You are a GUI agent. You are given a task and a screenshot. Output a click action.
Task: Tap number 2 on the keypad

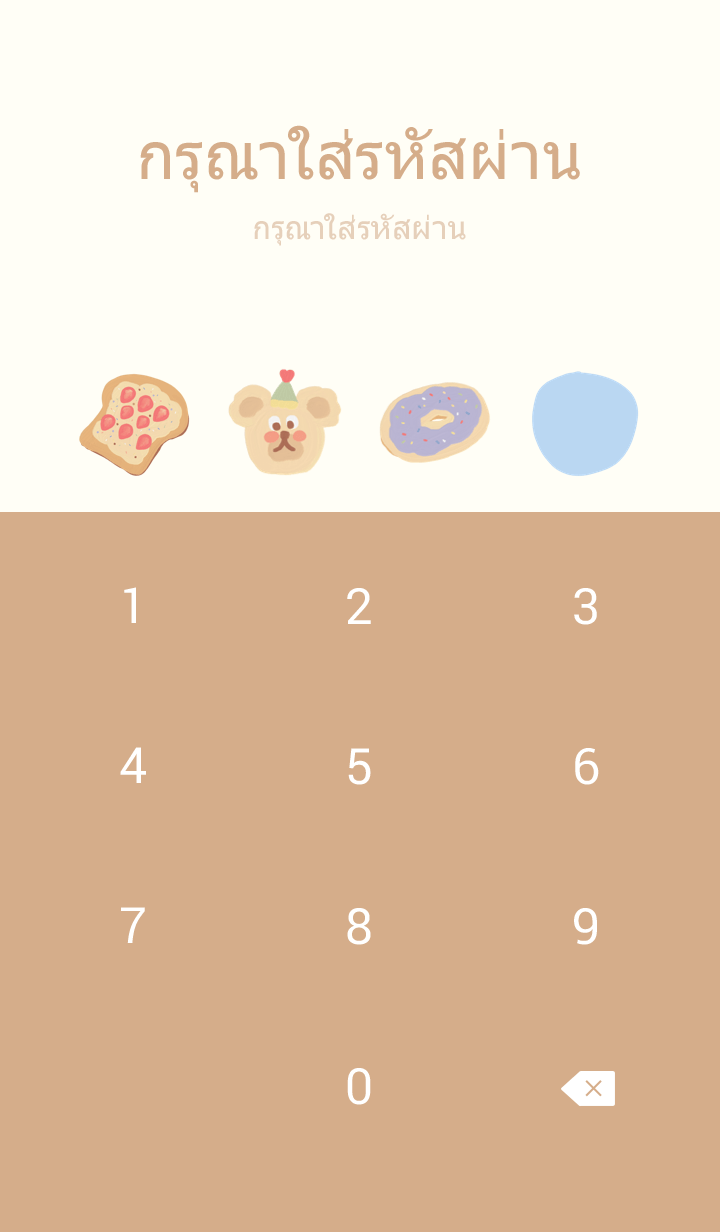pos(359,607)
